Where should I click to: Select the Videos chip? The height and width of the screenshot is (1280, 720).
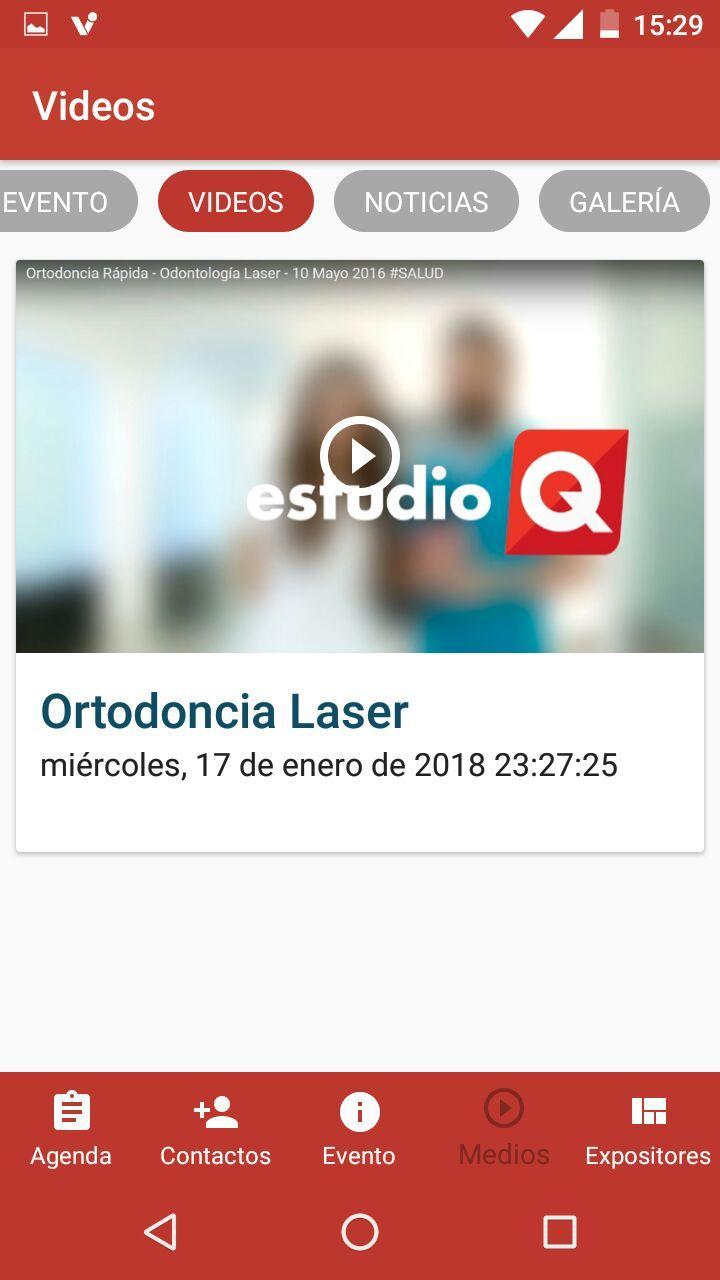(x=236, y=202)
